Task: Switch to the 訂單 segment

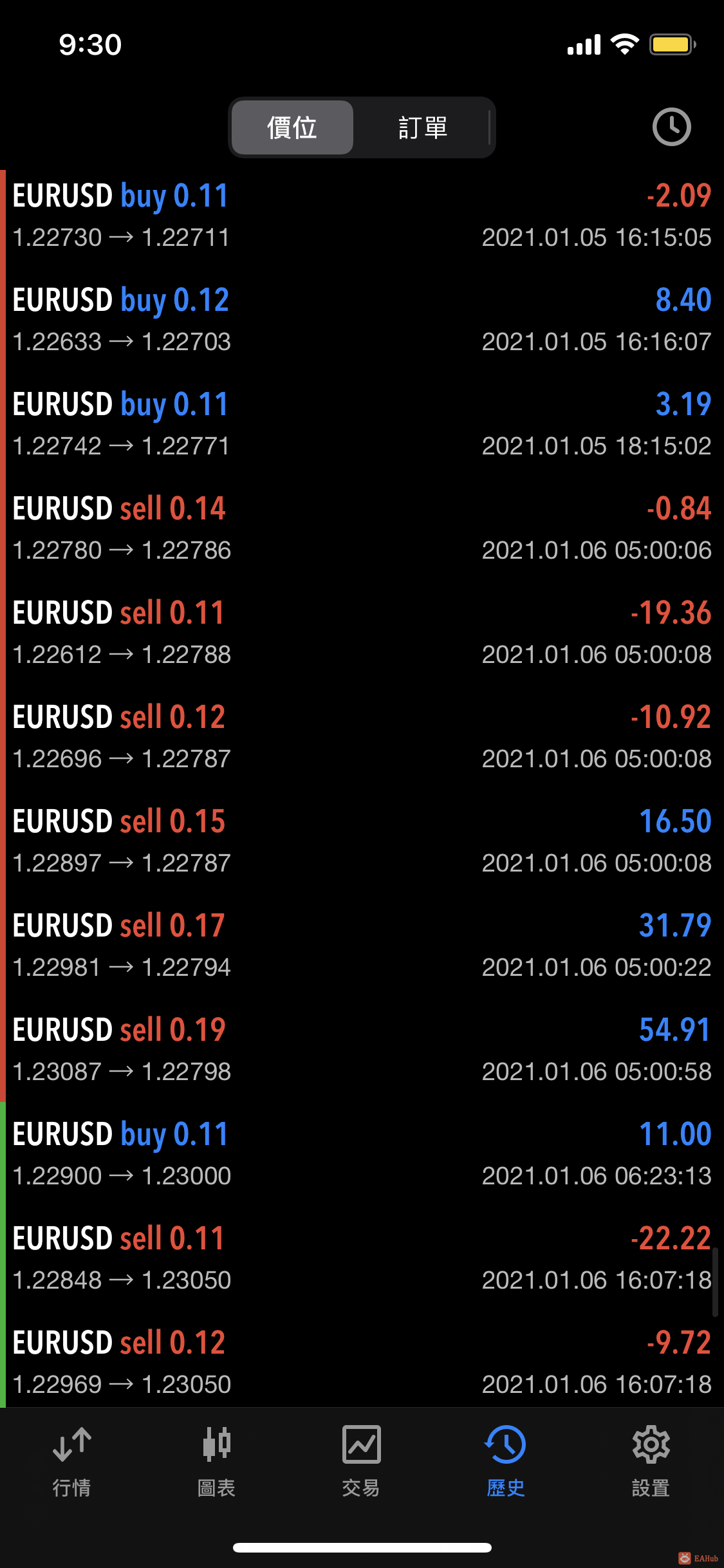Action: [422, 127]
